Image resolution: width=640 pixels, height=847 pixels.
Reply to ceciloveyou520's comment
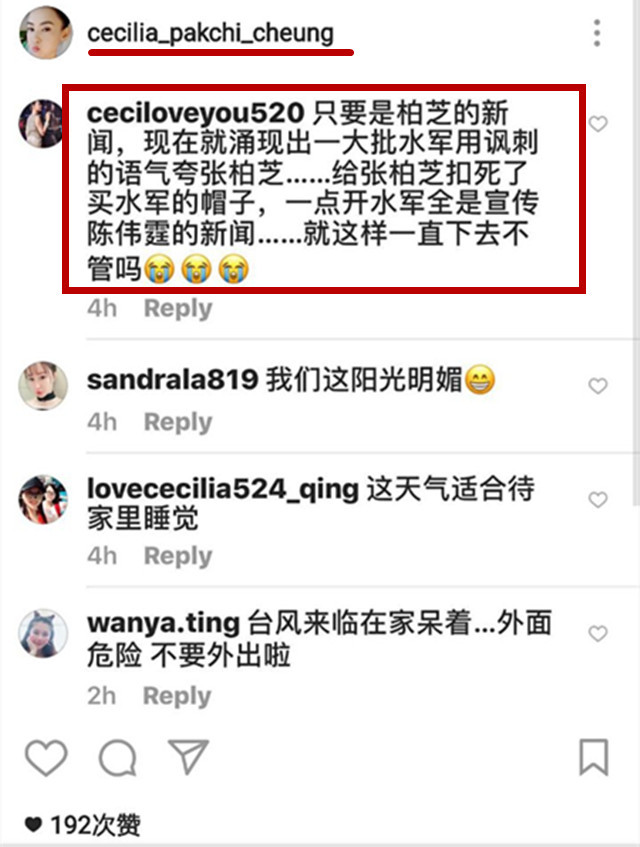178,308
